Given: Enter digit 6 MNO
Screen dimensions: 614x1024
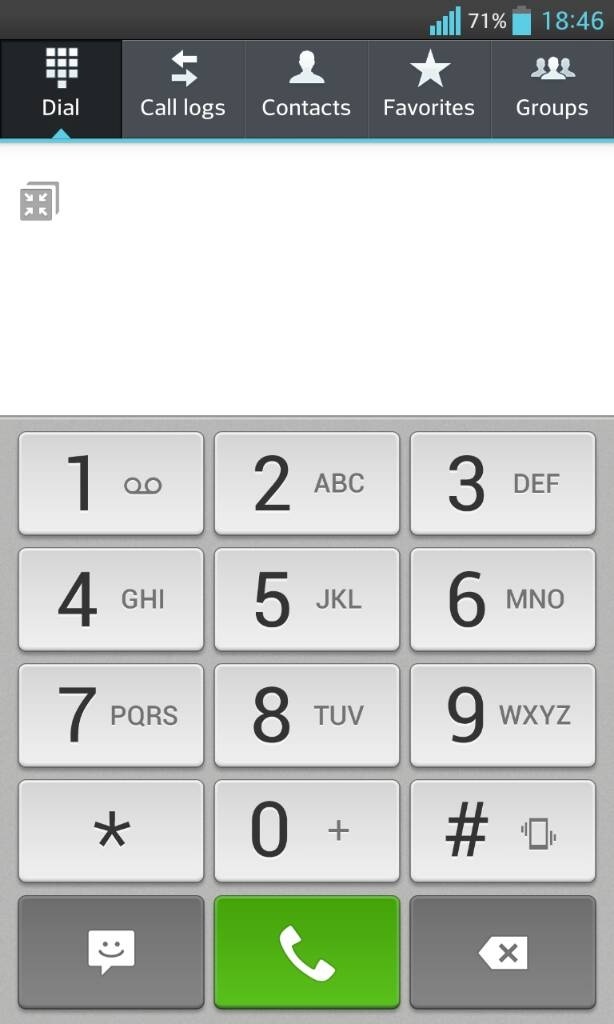Looking at the screenshot, I should (502, 600).
